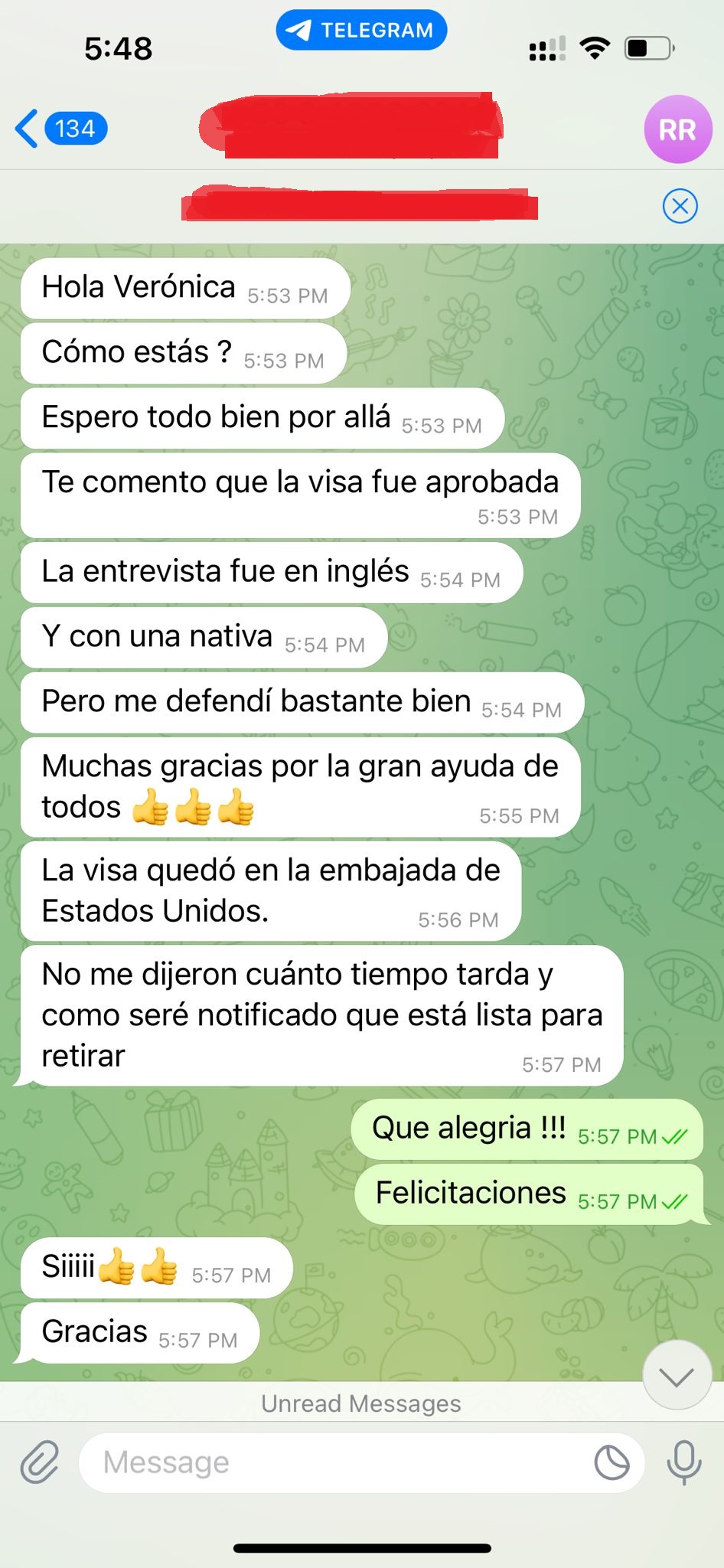The image size is (724, 1568).
Task: Jump to latest messages with down arrow
Action: (677, 1377)
